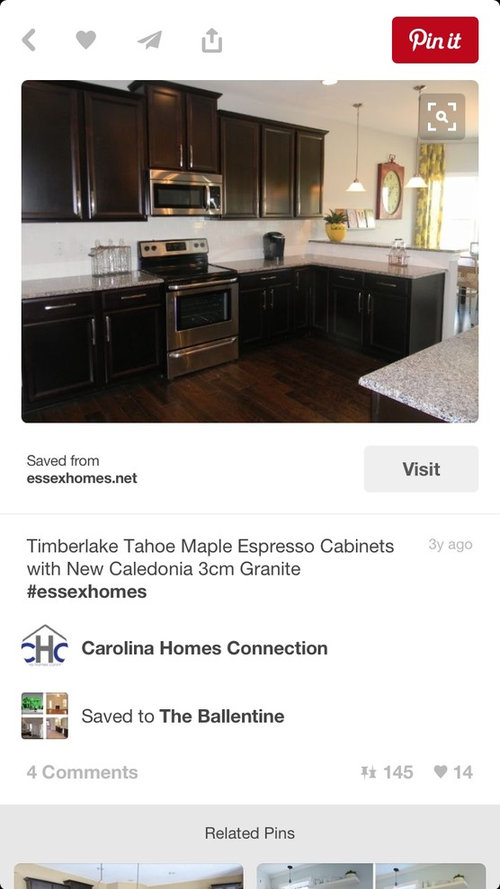This screenshot has width=500, height=889.
Task: Like this pin with the heart icon
Action: 86,40
